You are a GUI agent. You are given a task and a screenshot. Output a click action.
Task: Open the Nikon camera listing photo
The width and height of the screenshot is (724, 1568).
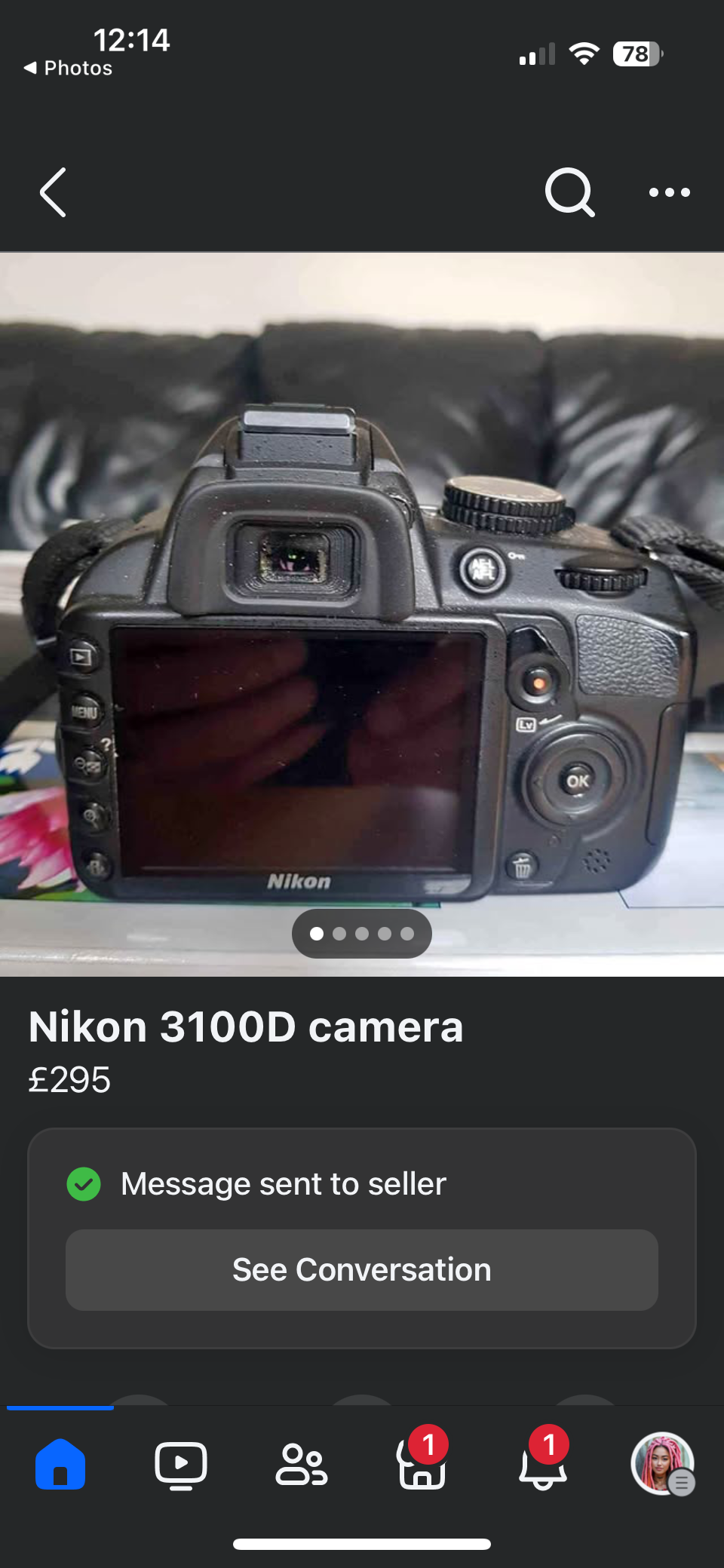pos(362,614)
